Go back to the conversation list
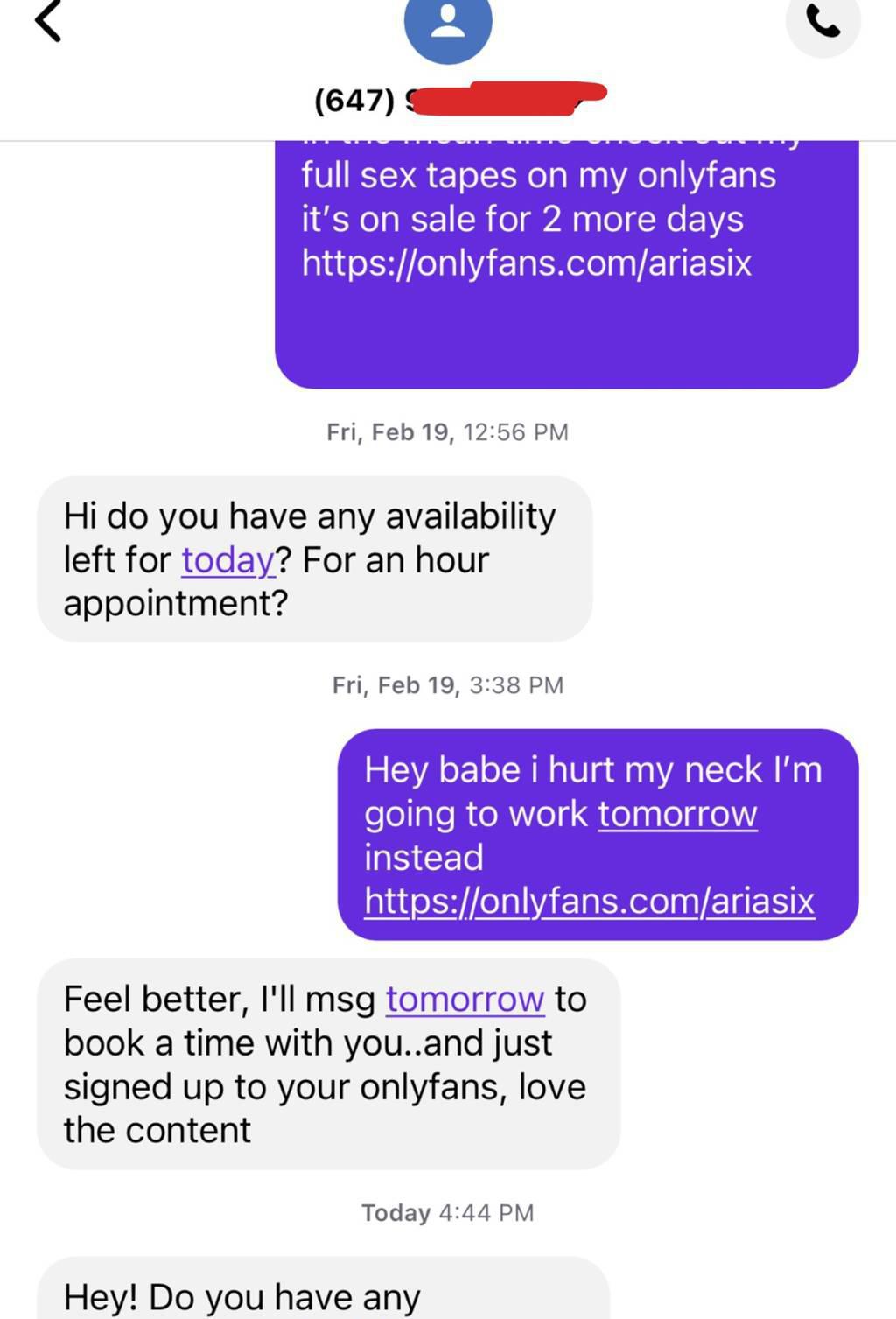 pos(49,21)
